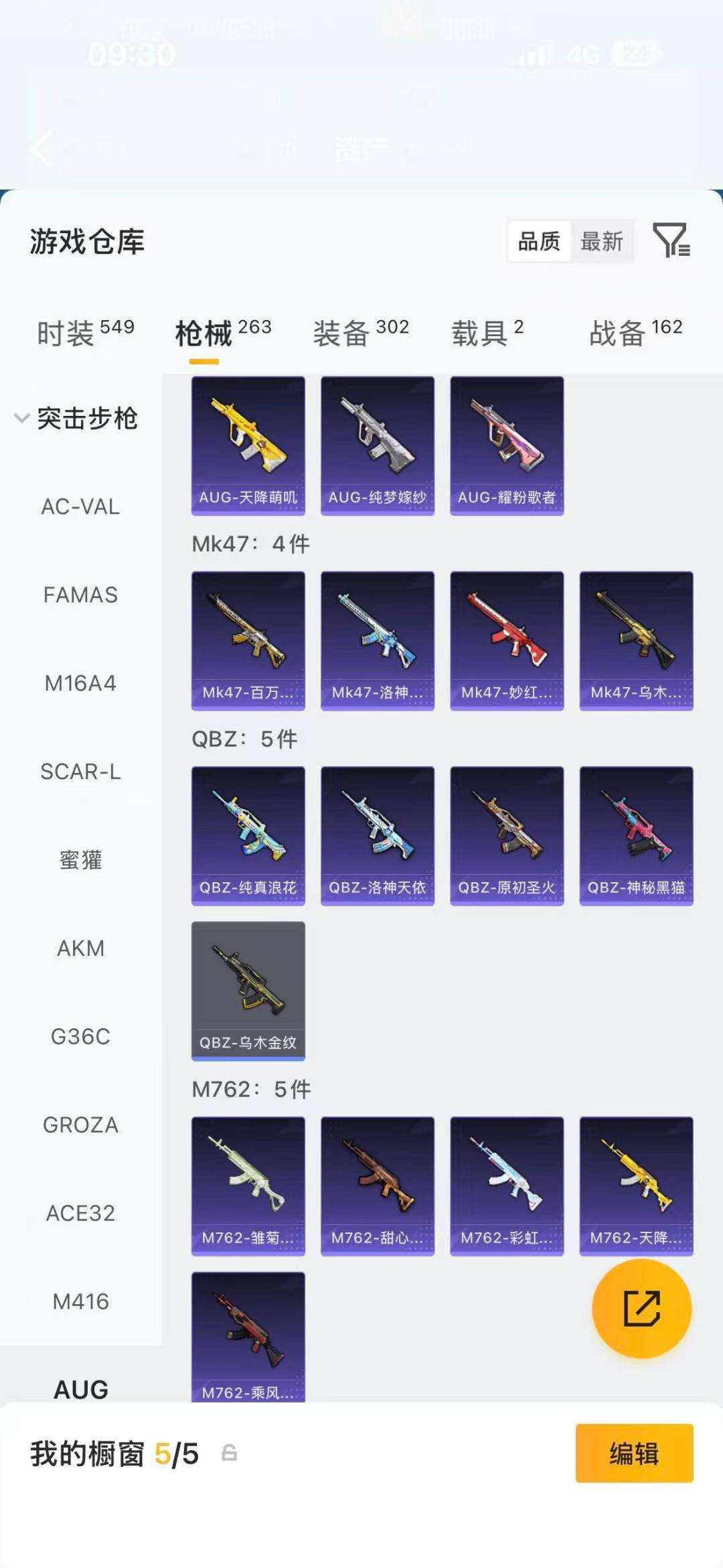Switch to the 时装 tab
Image resolution: width=723 pixels, height=1568 pixels.
click(85, 332)
